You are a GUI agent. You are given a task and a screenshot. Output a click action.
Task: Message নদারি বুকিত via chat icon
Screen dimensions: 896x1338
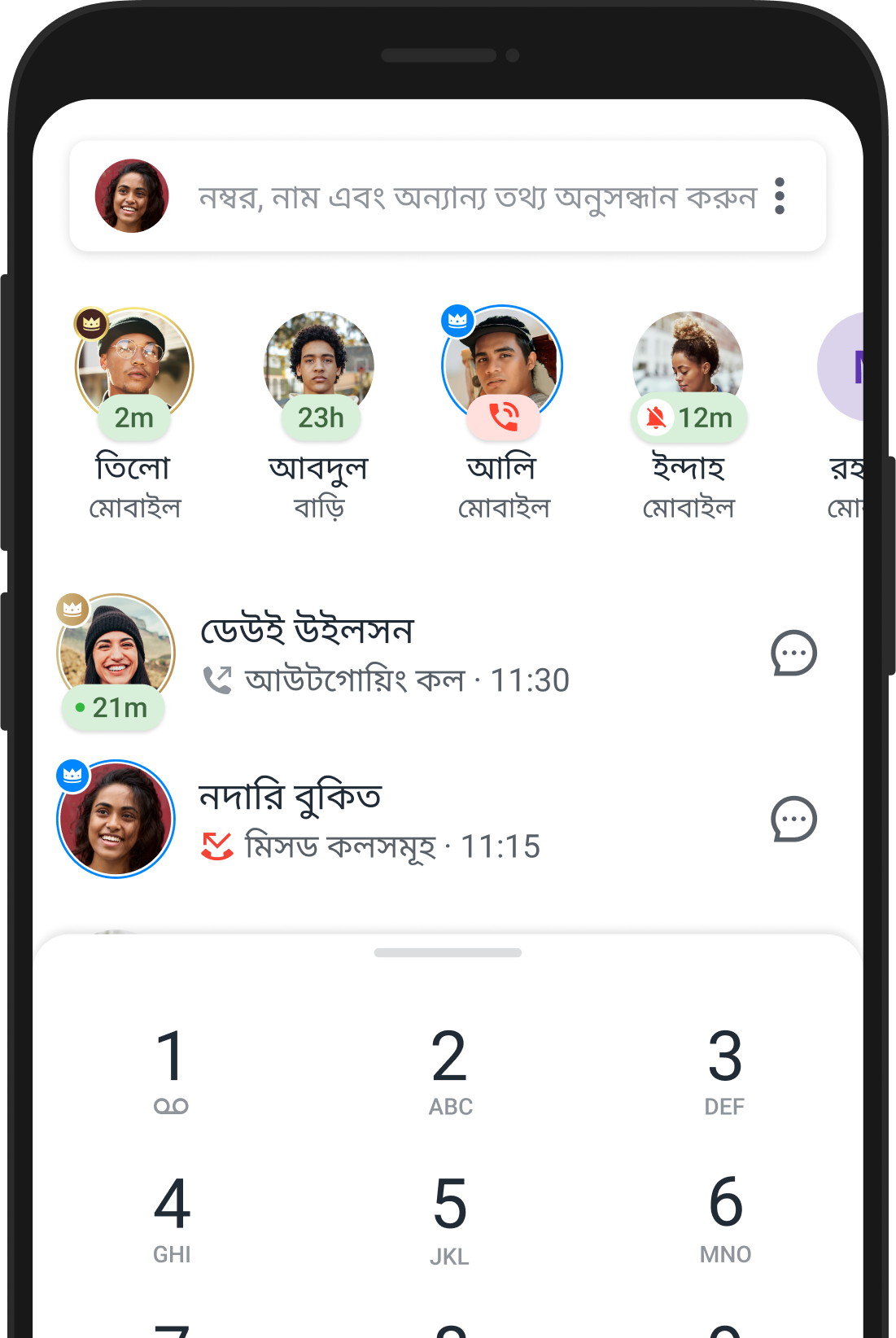(793, 819)
